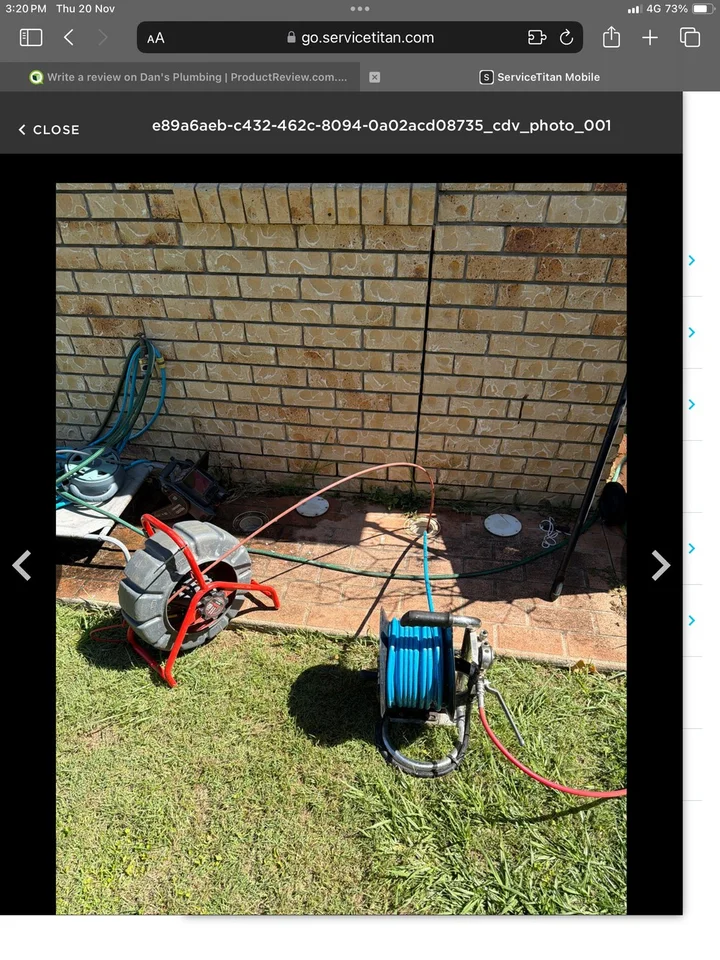This screenshot has width=720, height=960.
Task: Close the photo viewer
Action: (49, 130)
